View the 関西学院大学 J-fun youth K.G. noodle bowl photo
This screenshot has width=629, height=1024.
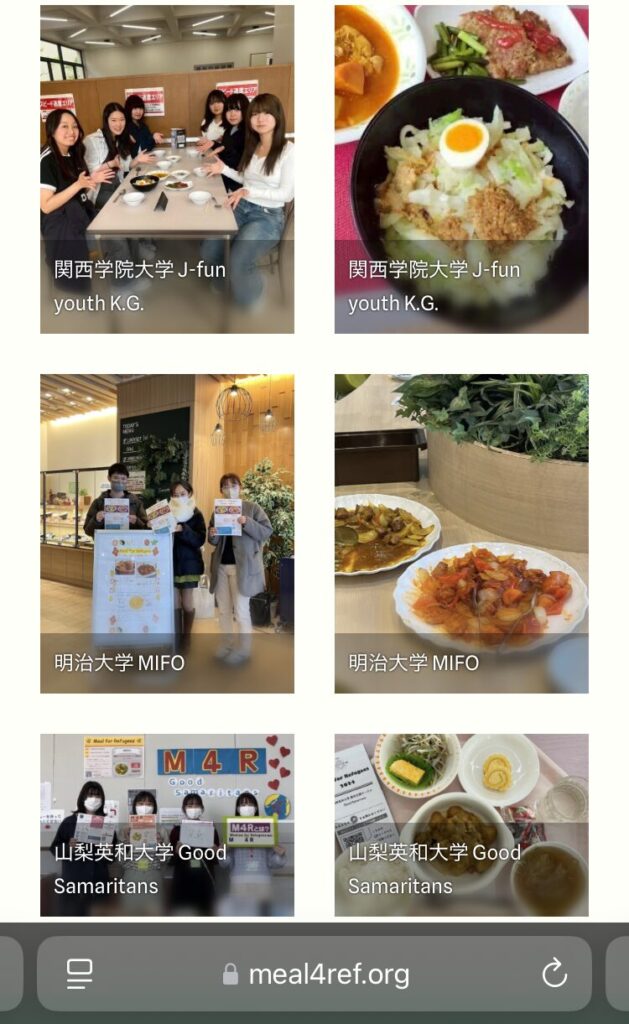tap(461, 169)
